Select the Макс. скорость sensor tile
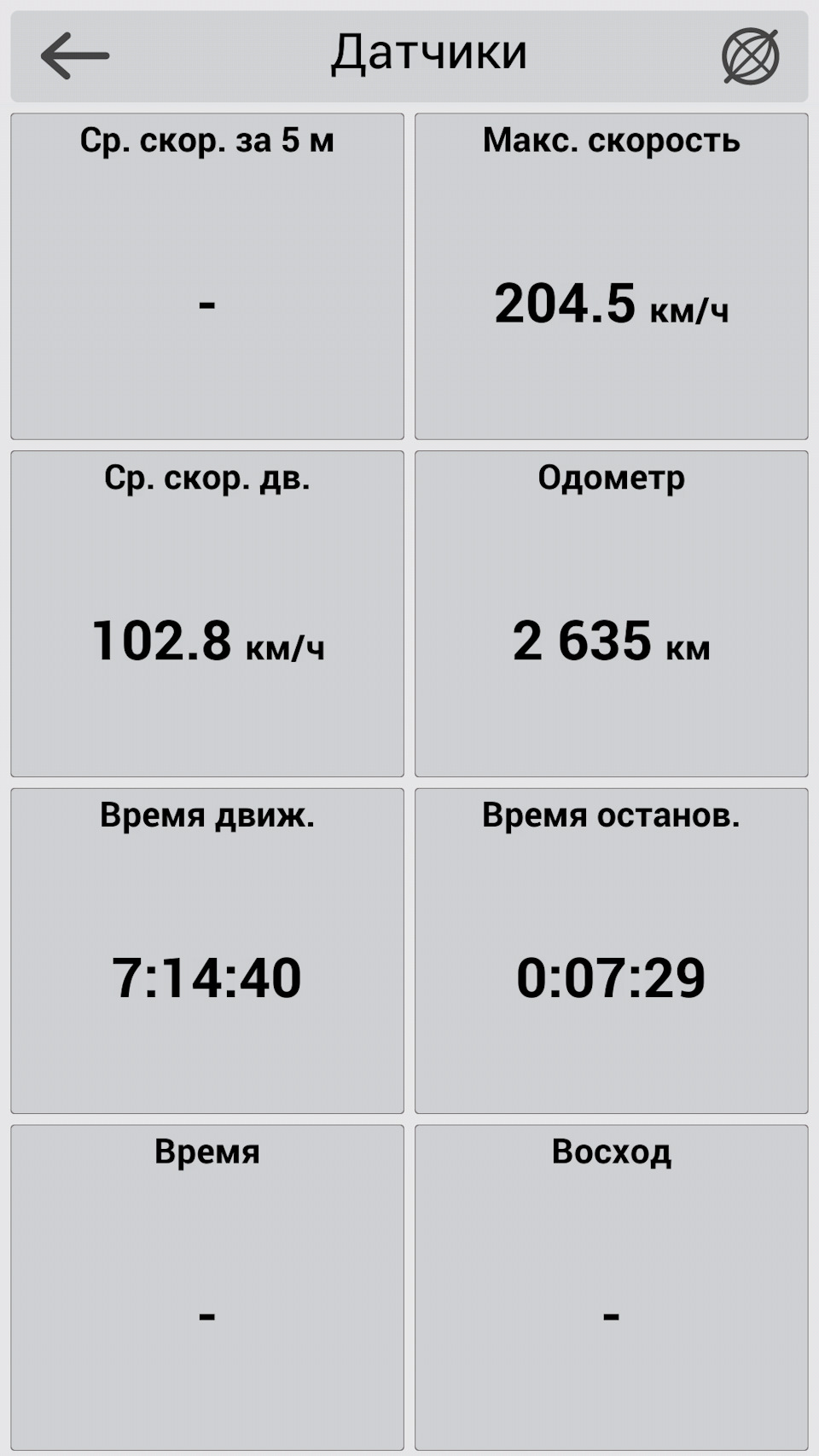 coord(611,276)
